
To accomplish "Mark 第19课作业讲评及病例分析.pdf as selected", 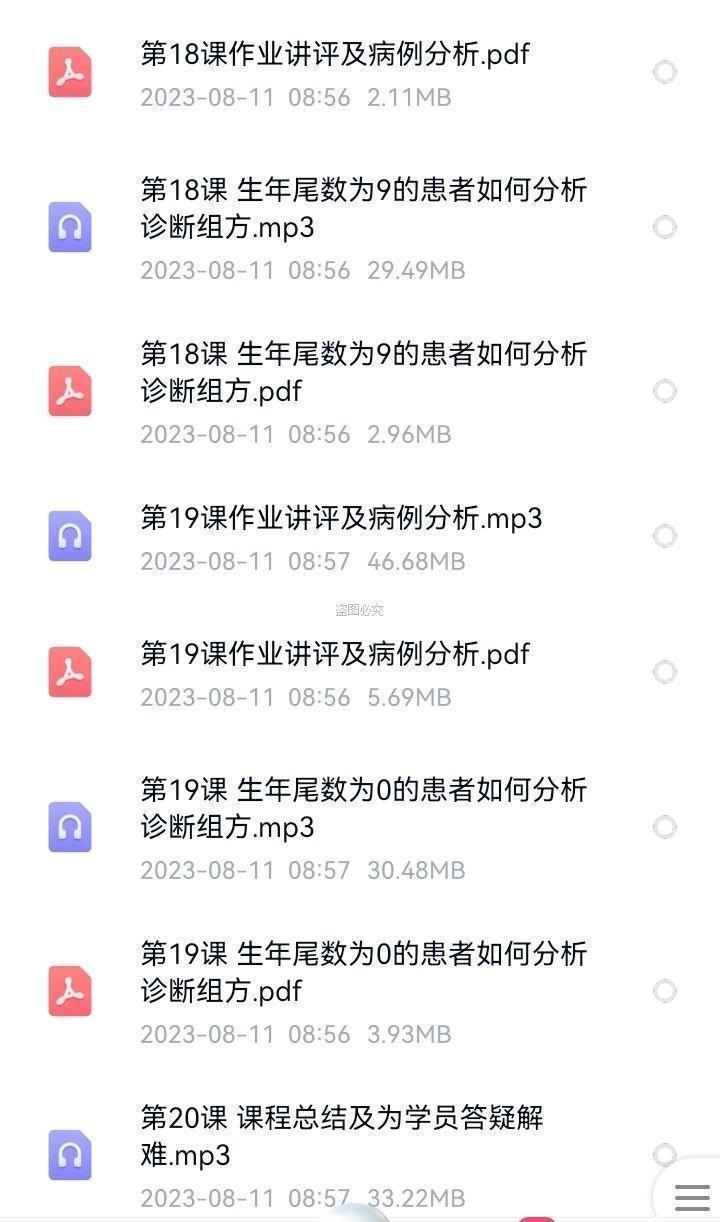I will tap(664, 672).
